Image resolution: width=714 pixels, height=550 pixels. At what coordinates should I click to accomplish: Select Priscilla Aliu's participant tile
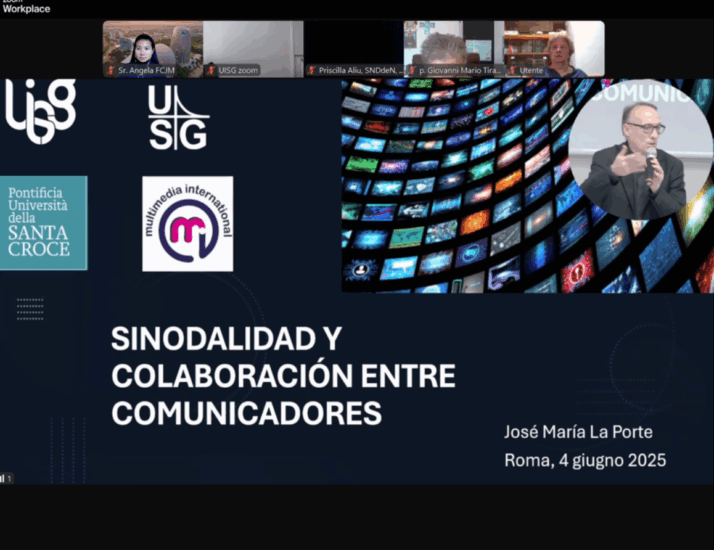click(x=353, y=48)
